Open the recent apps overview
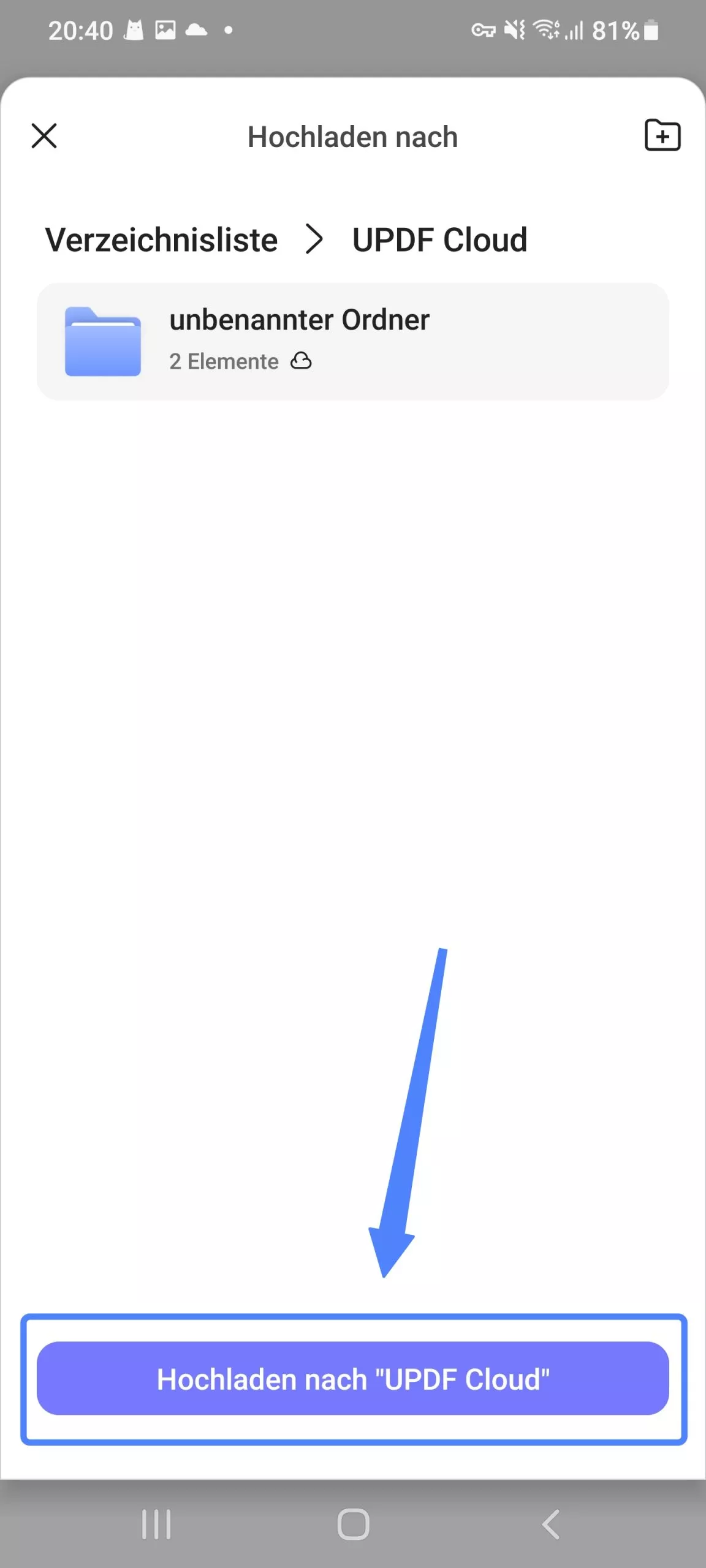The image size is (706, 1568). pyautogui.click(x=156, y=1524)
